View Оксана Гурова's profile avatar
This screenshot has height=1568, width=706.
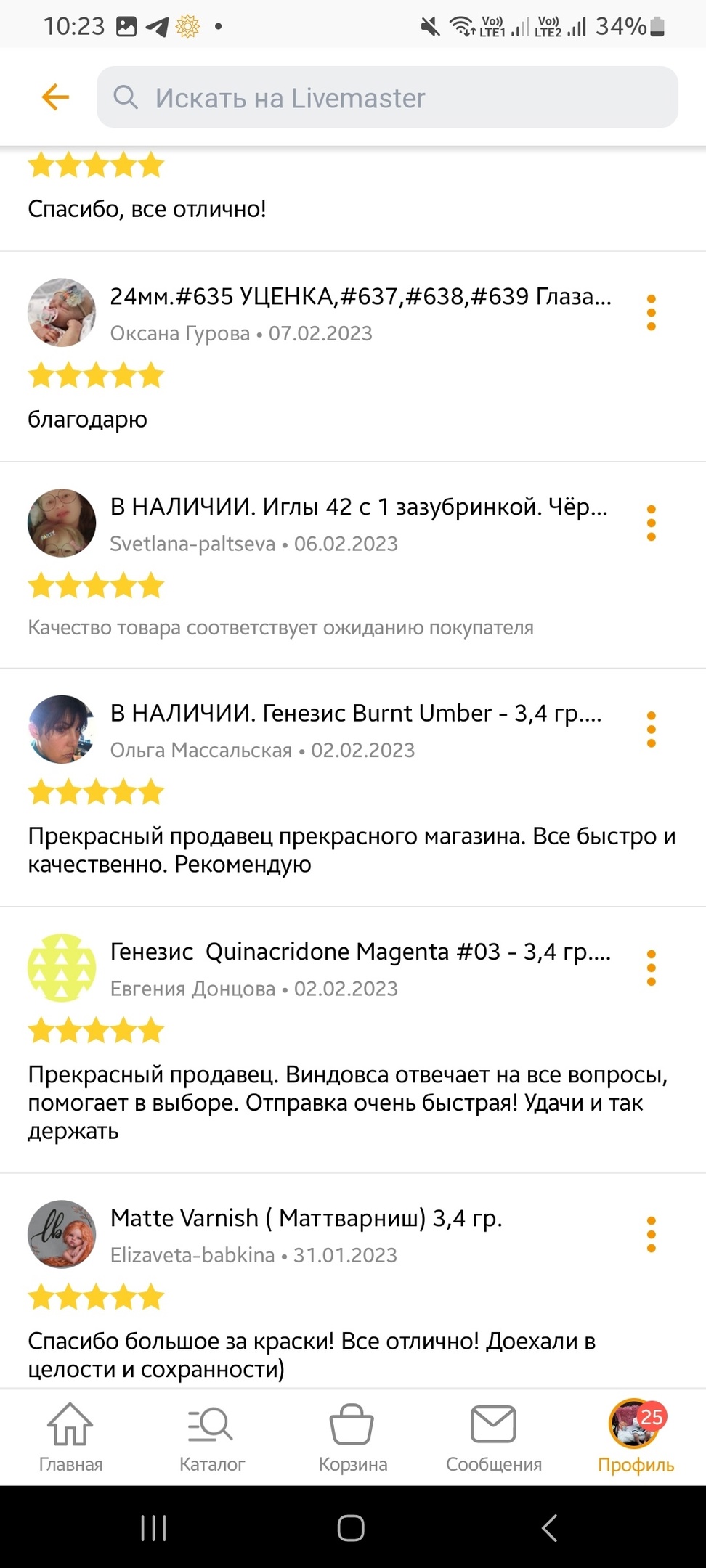point(62,313)
